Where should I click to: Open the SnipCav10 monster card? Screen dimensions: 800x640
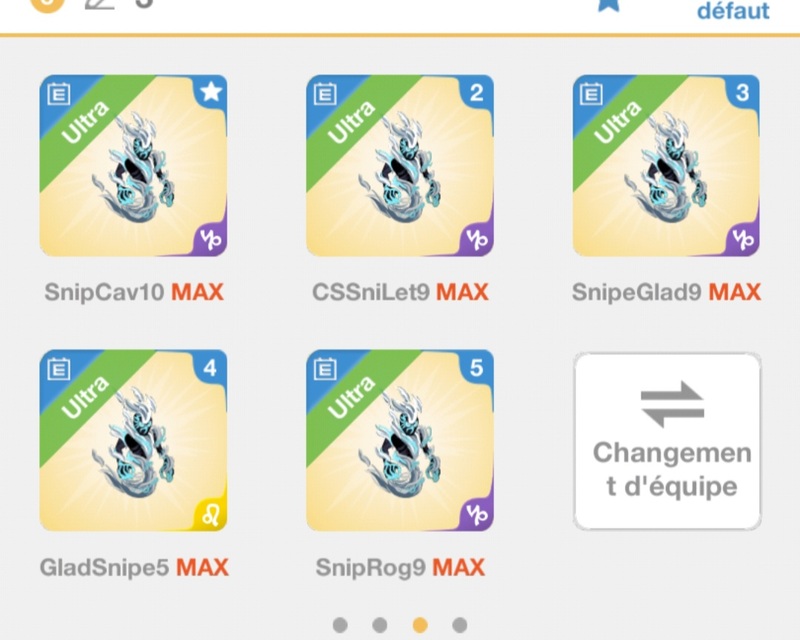[133, 166]
